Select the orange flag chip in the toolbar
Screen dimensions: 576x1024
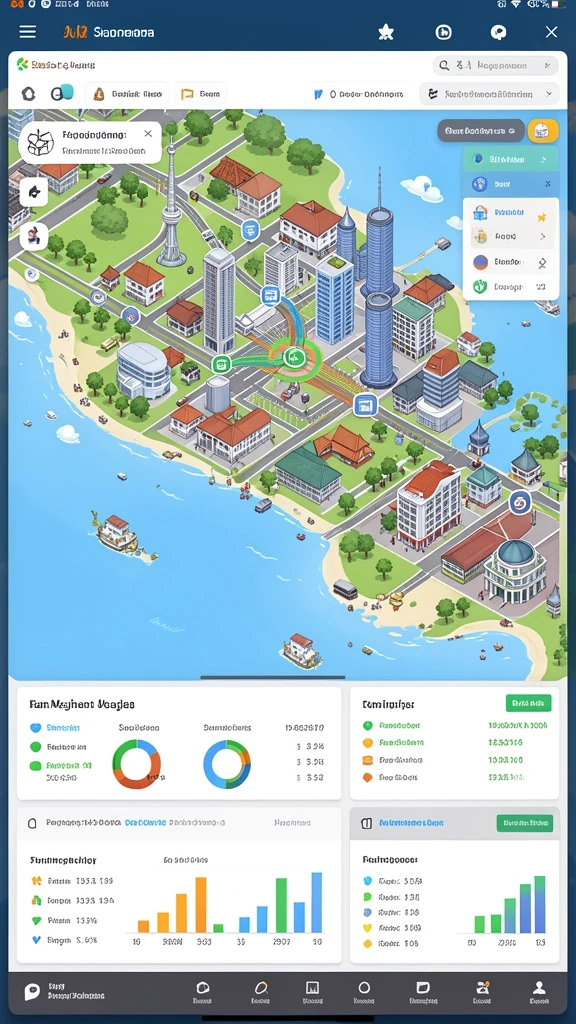click(x=201, y=94)
